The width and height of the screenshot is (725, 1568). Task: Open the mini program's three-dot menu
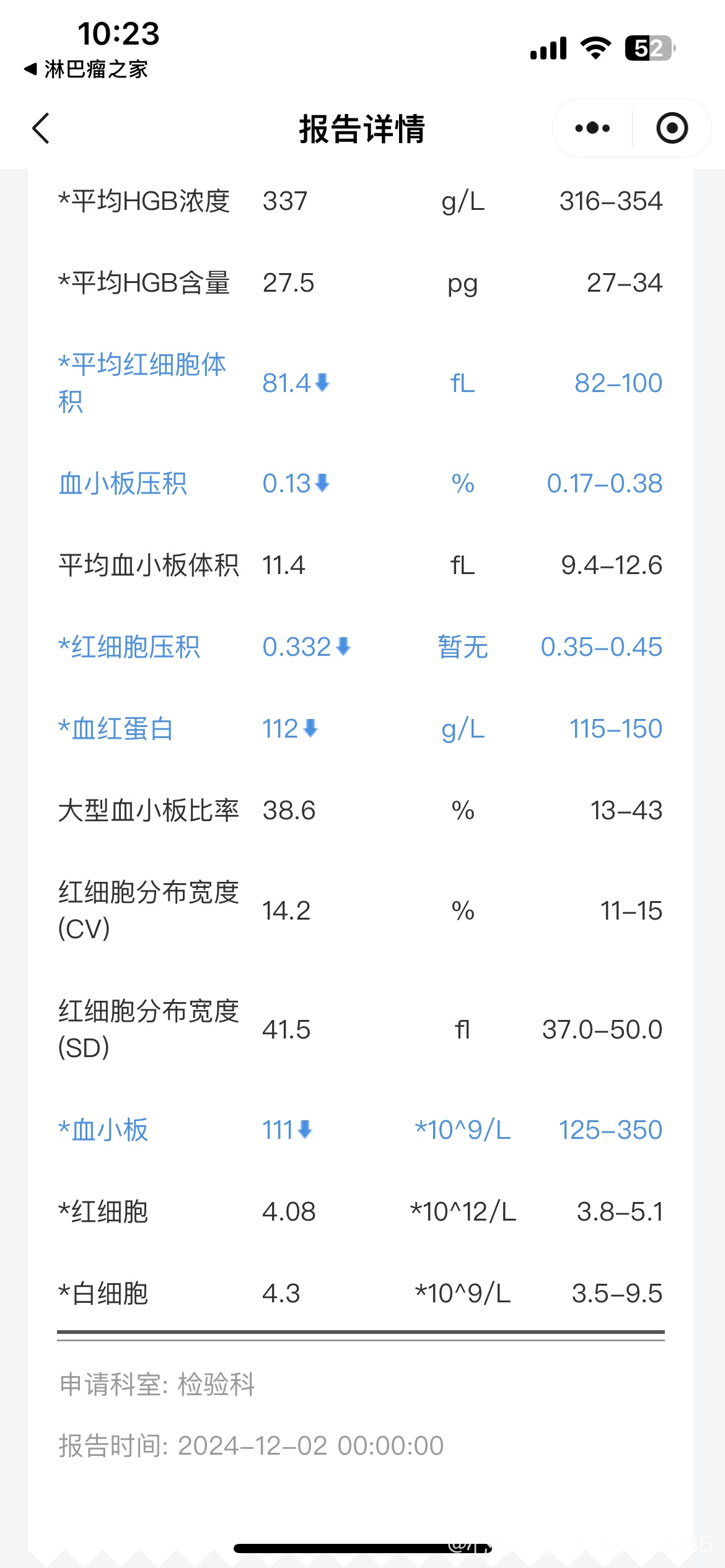point(592,128)
